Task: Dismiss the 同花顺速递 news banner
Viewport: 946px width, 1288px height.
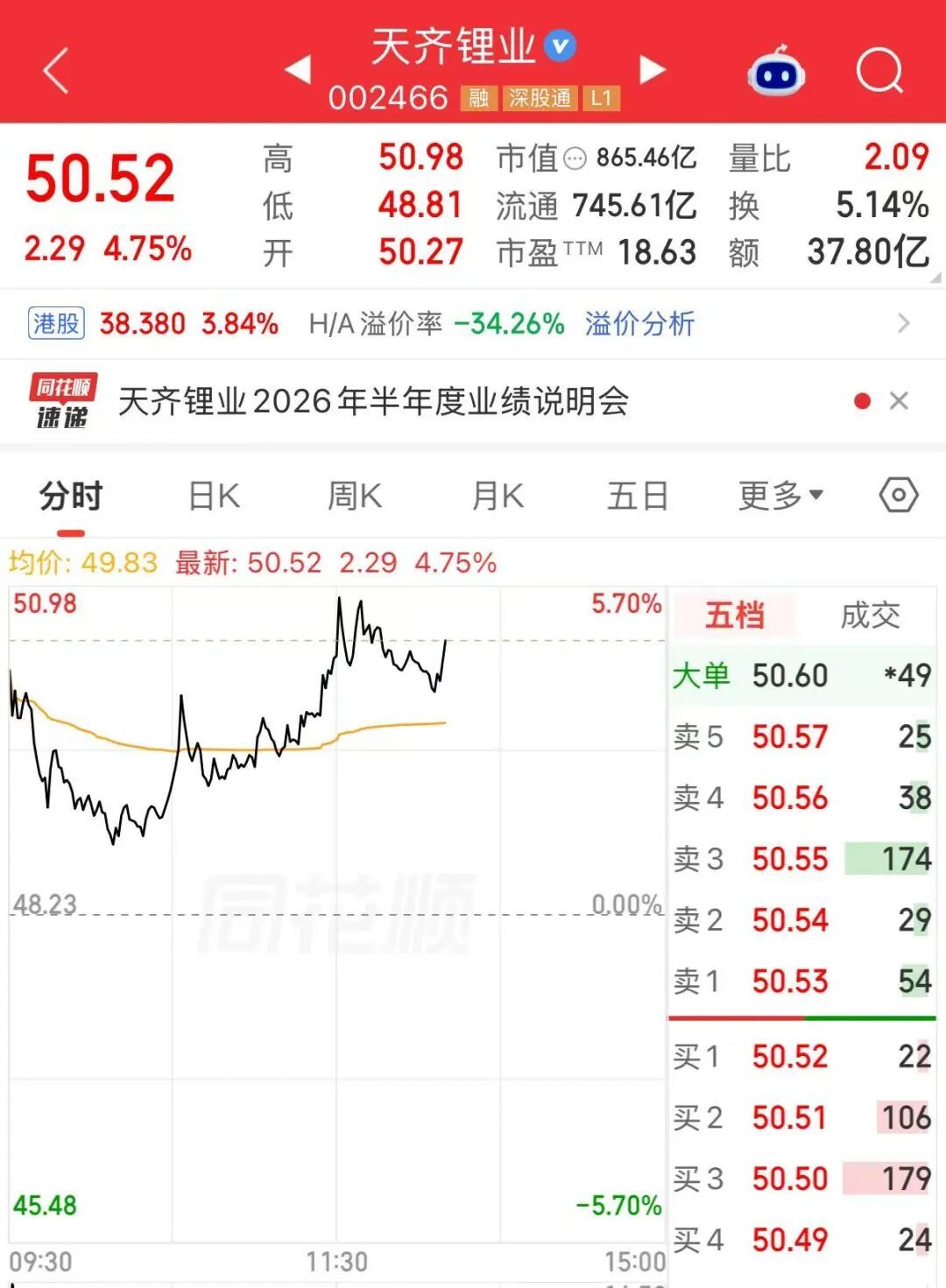Action: [x=899, y=401]
